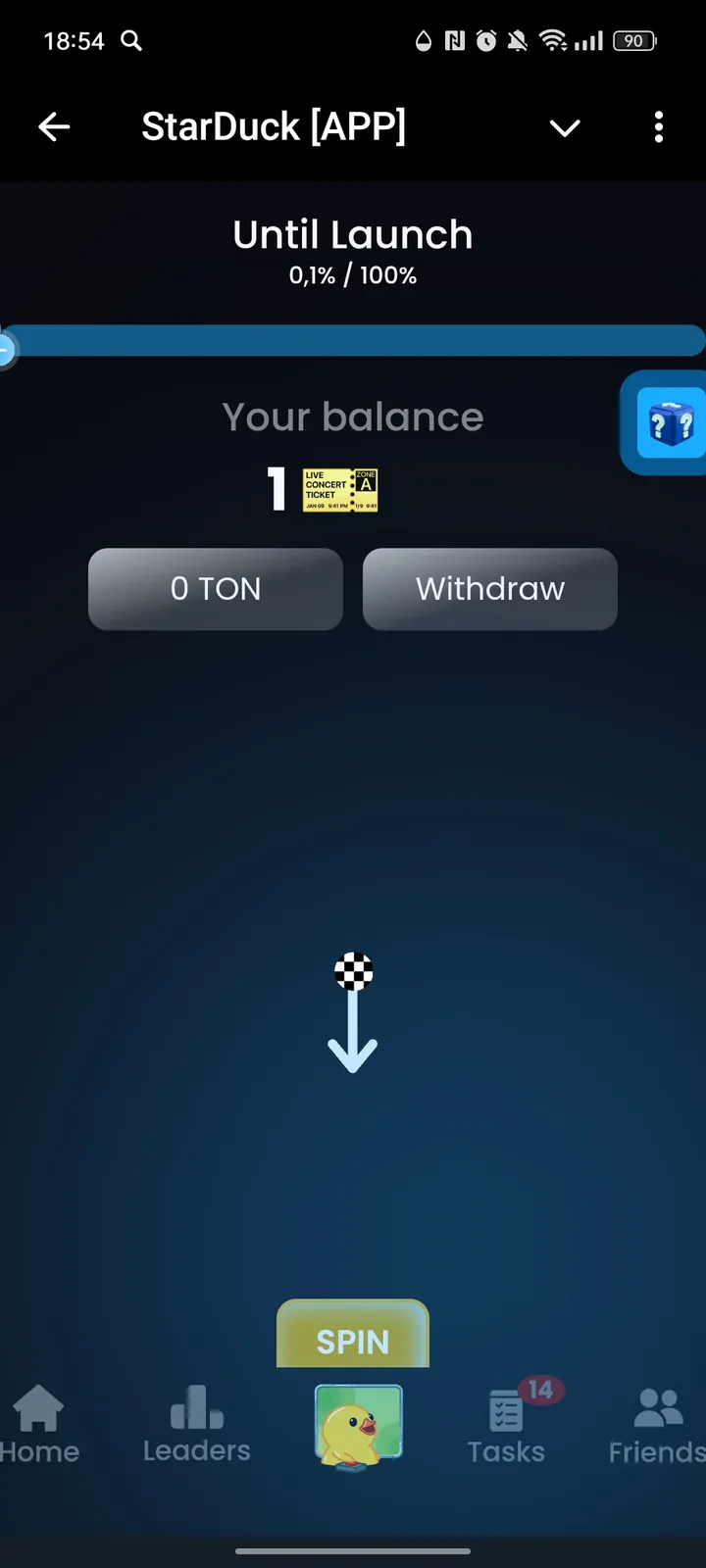Viewport: 706px width, 1568px height.
Task: Open the search icon in the status bar
Action: [132, 41]
